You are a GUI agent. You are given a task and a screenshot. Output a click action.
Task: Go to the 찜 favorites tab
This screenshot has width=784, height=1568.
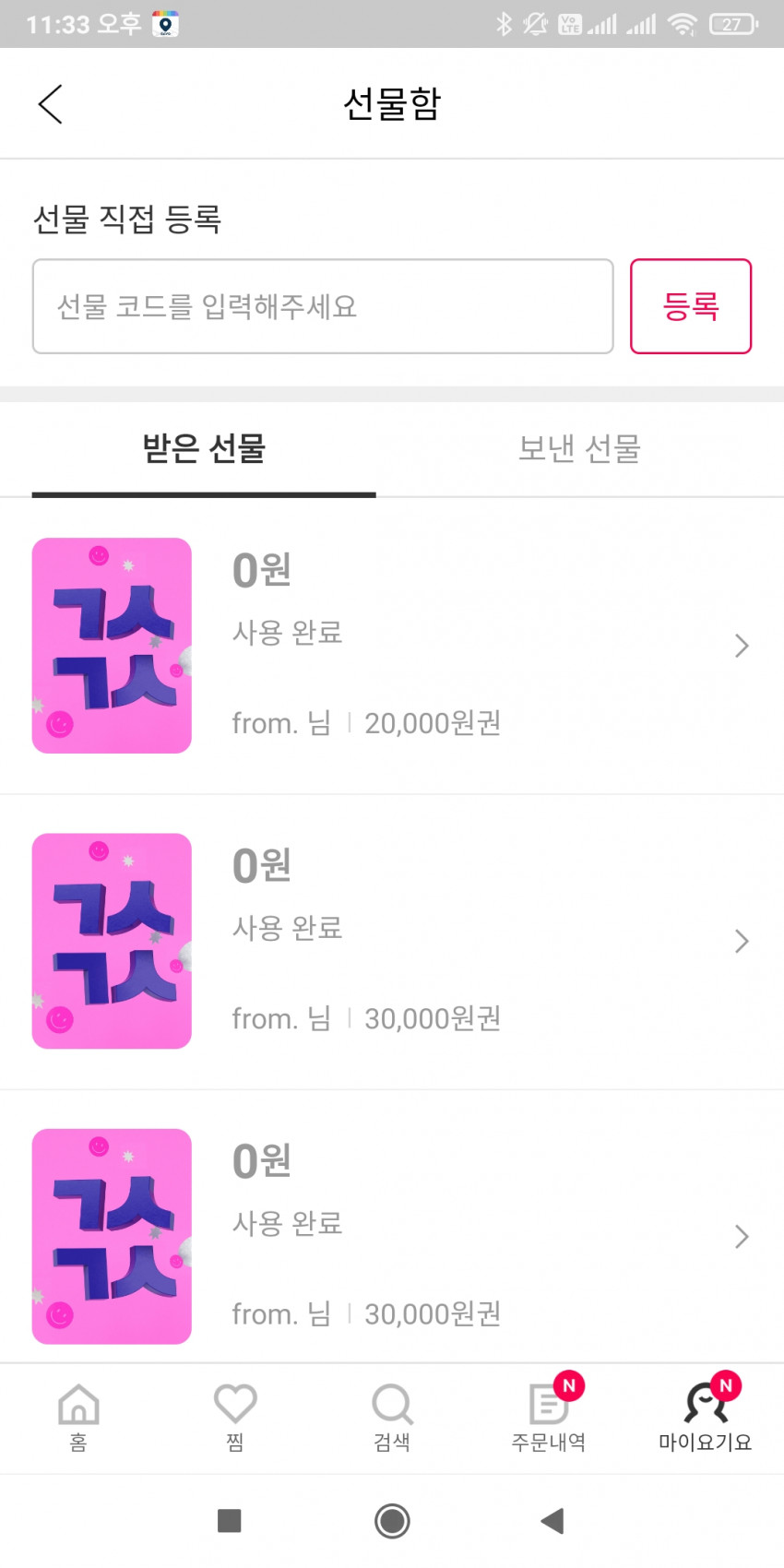235,1418
